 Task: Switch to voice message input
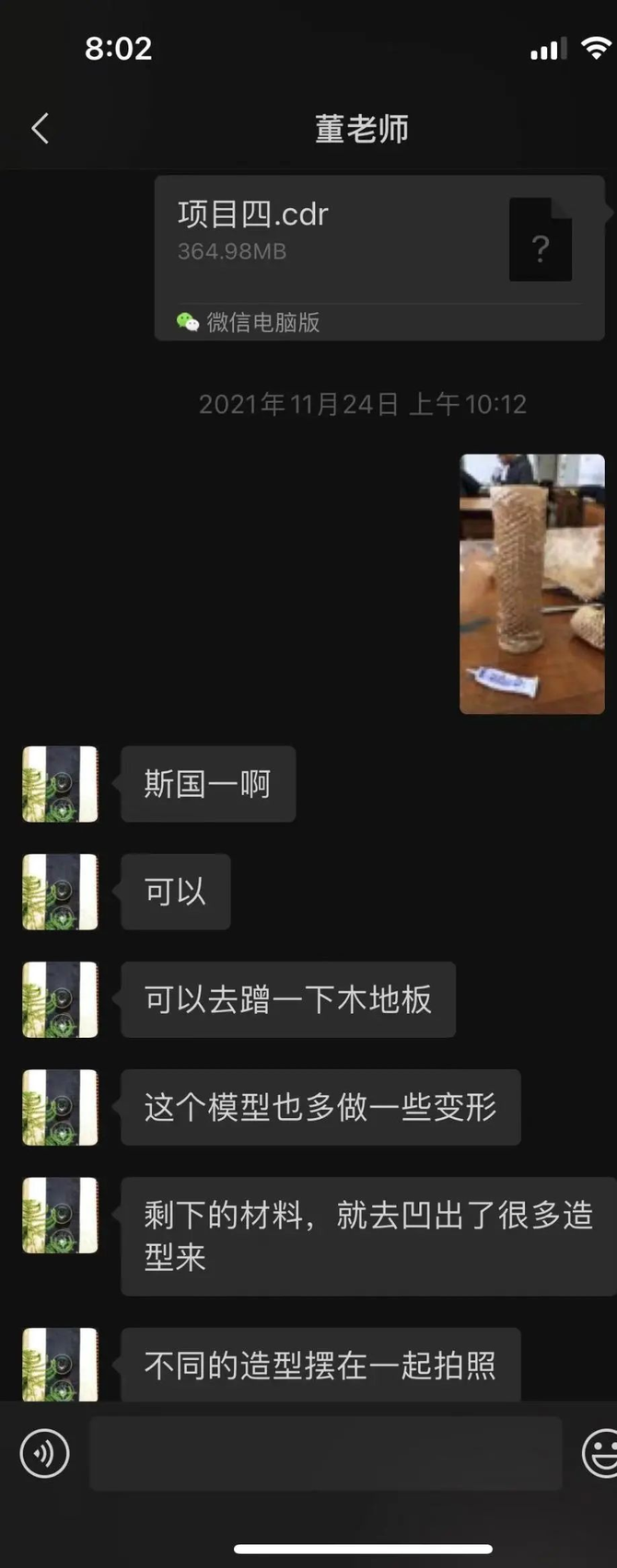coord(44,1454)
